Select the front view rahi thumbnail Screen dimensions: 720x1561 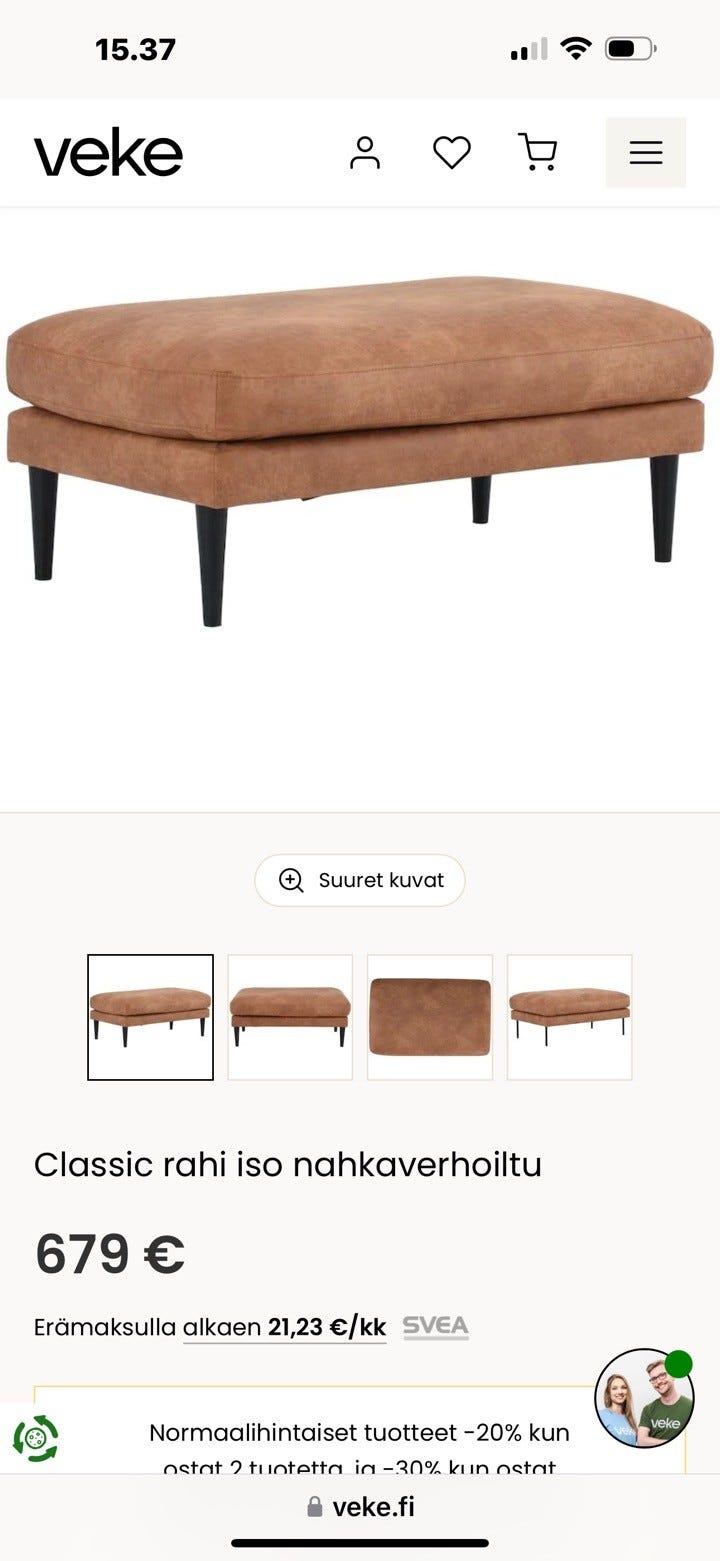click(x=290, y=1017)
